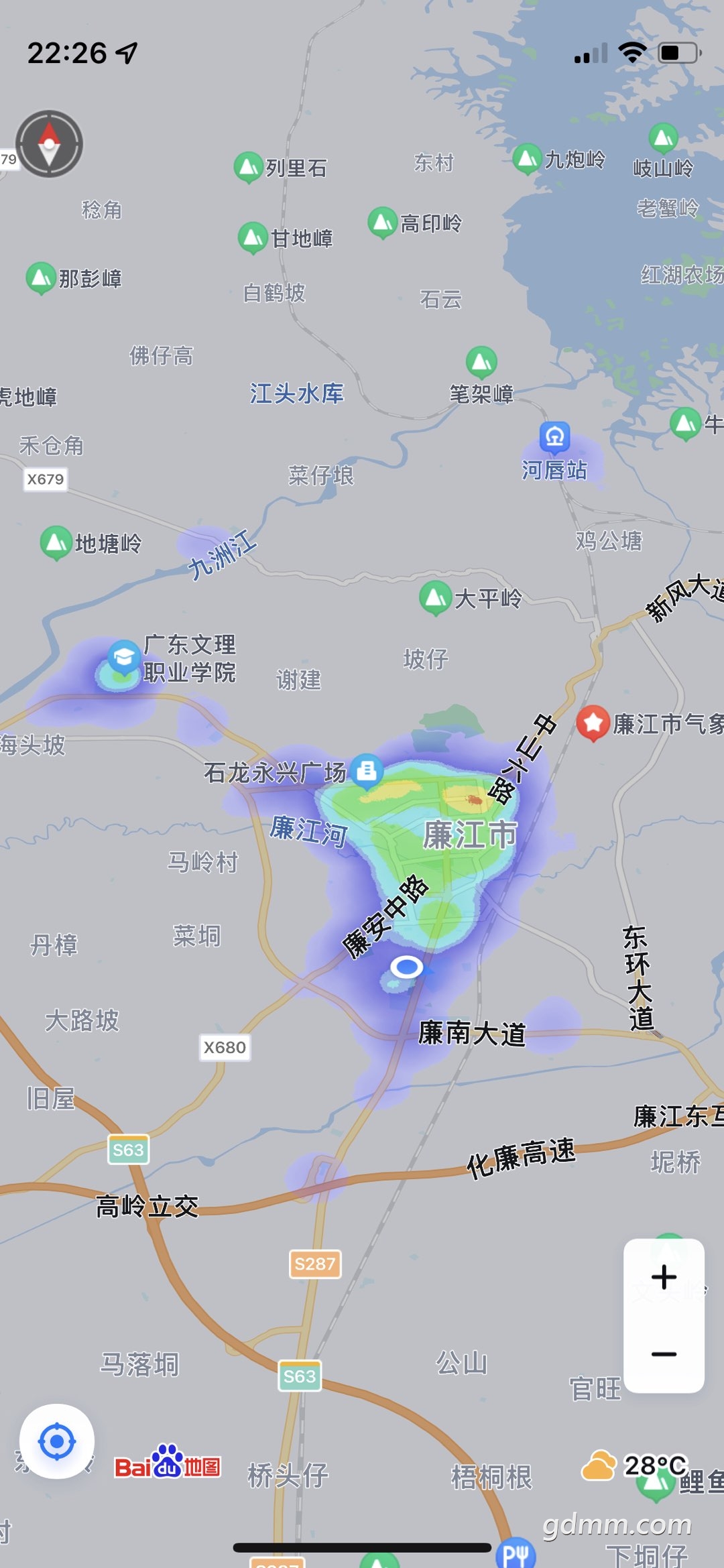The width and height of the screenshot is (724, 1568).
Task: Tap the compass to reset map orientation
Action: pyautogui.click(x=49, y=143)
